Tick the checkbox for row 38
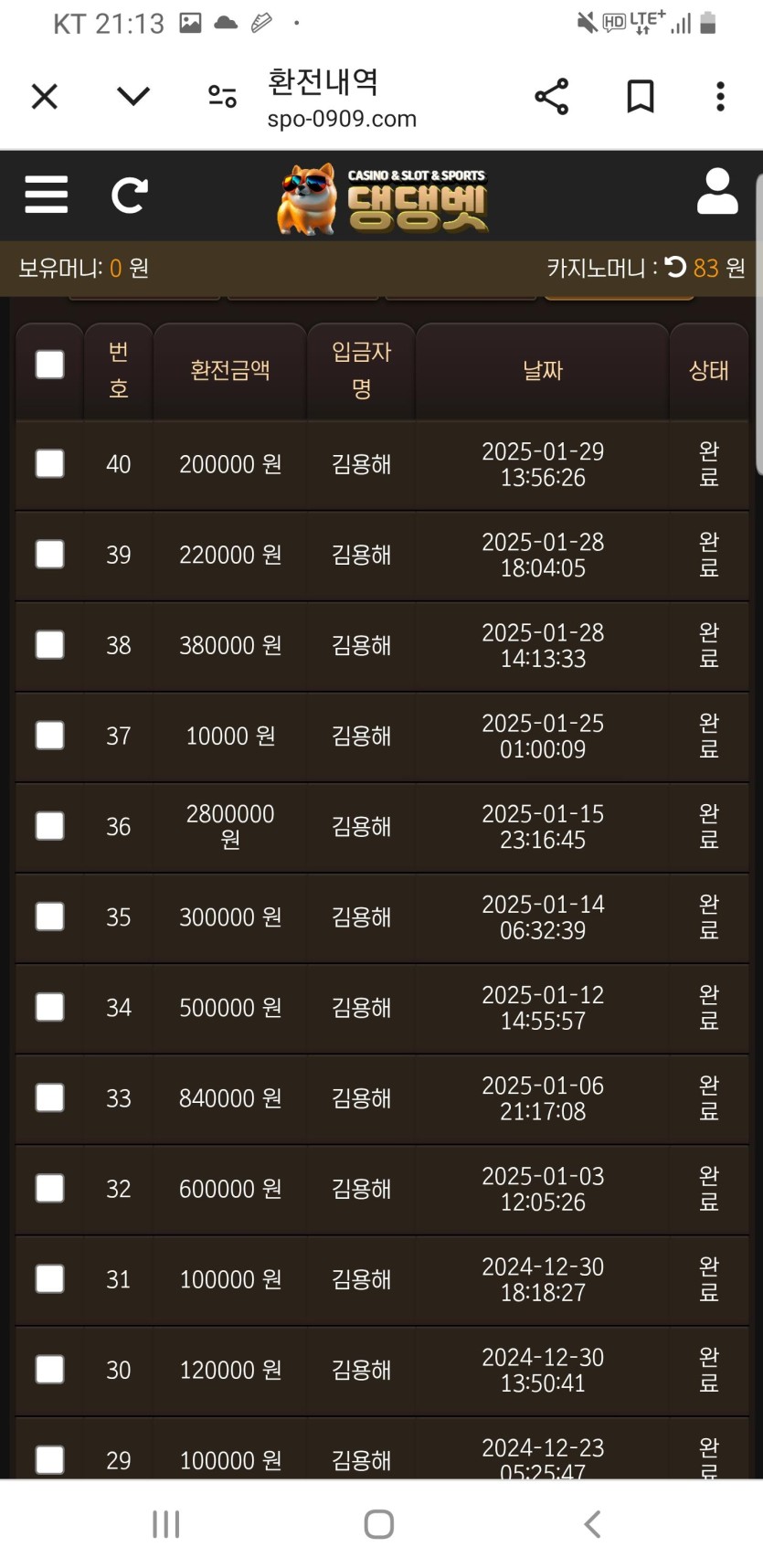Image resolution: width=763 pixels, height=1568 pixels. point(49,644)
